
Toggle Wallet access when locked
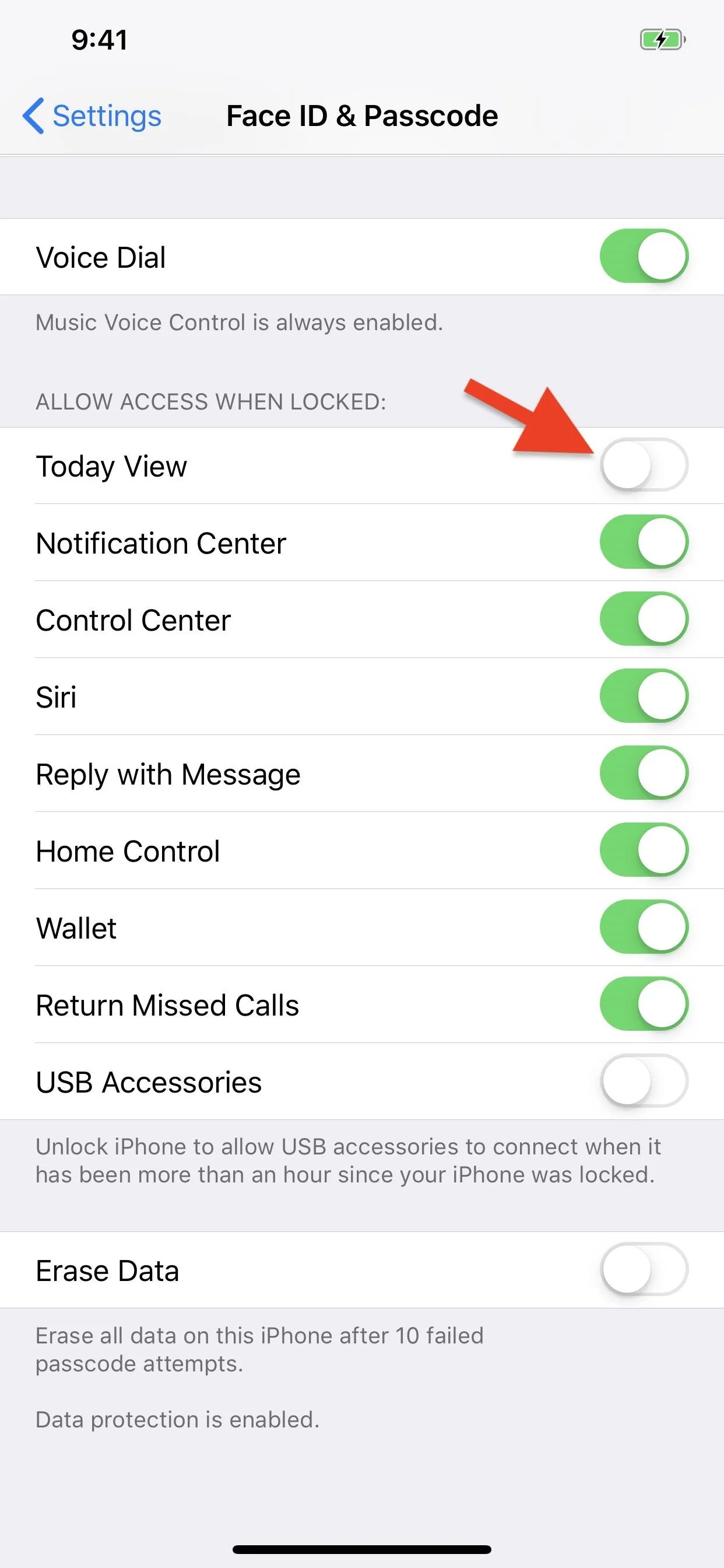coord(644,927)
